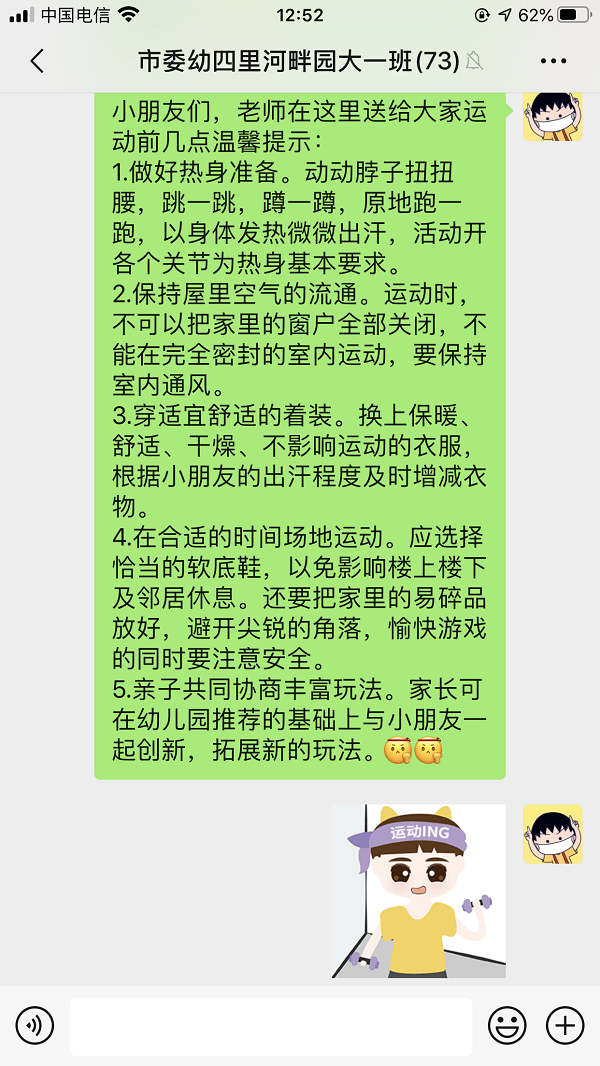Open the emoji sticker panel
Screen dimensions: 600x1066
point(507,1026)
